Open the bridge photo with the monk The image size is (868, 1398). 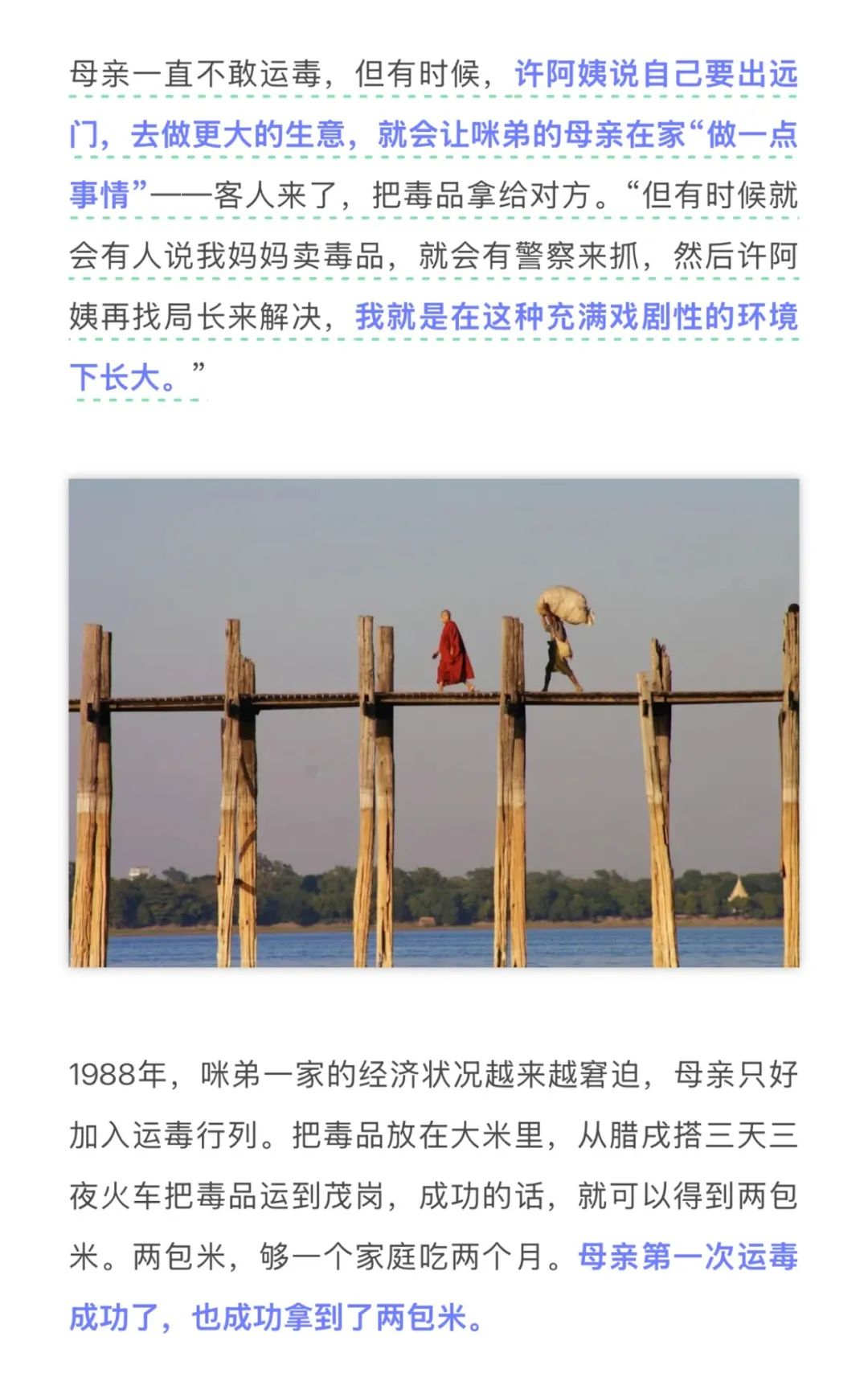tap(434, 722)
